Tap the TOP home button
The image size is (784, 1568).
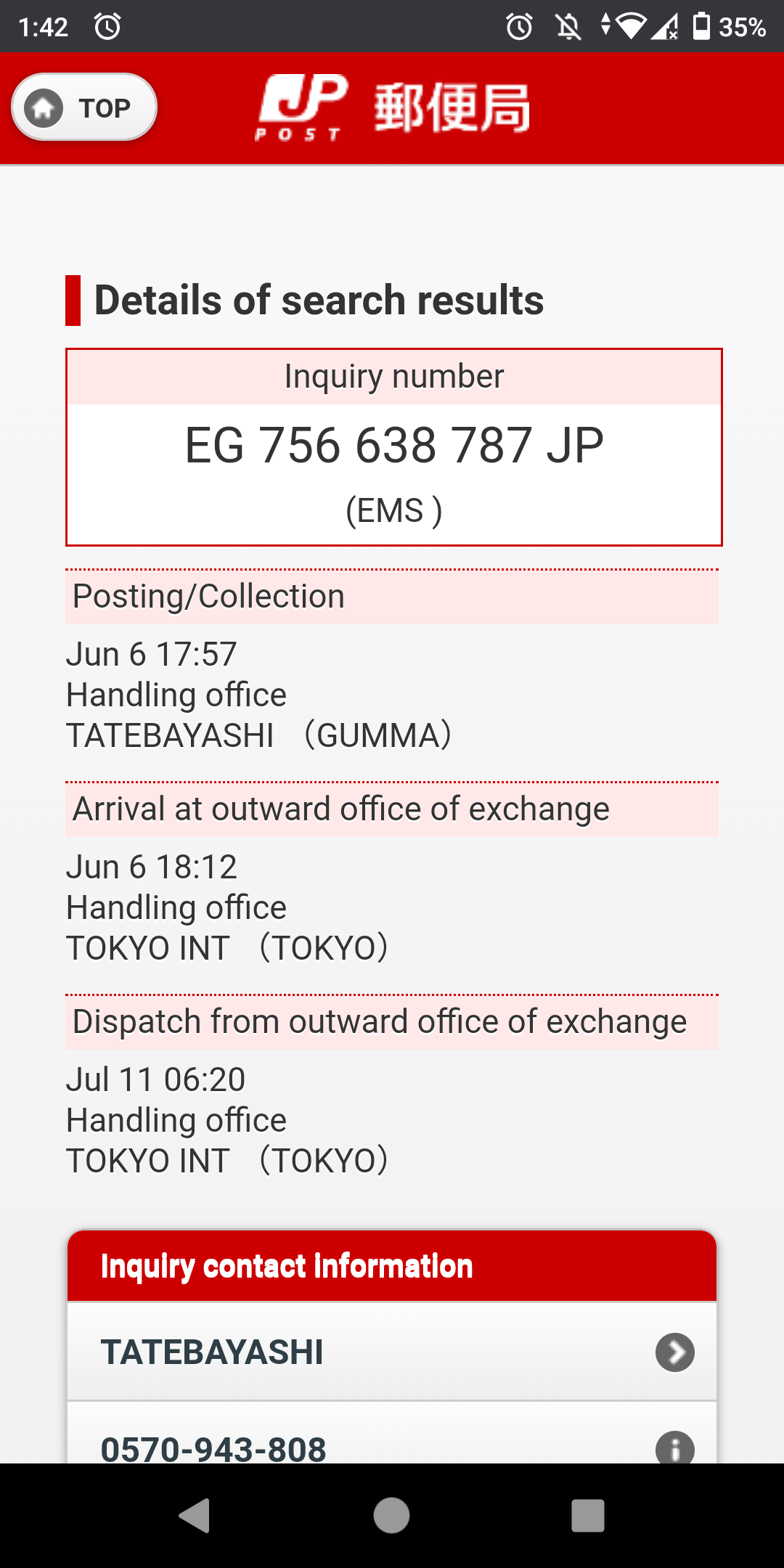[84, 107]
